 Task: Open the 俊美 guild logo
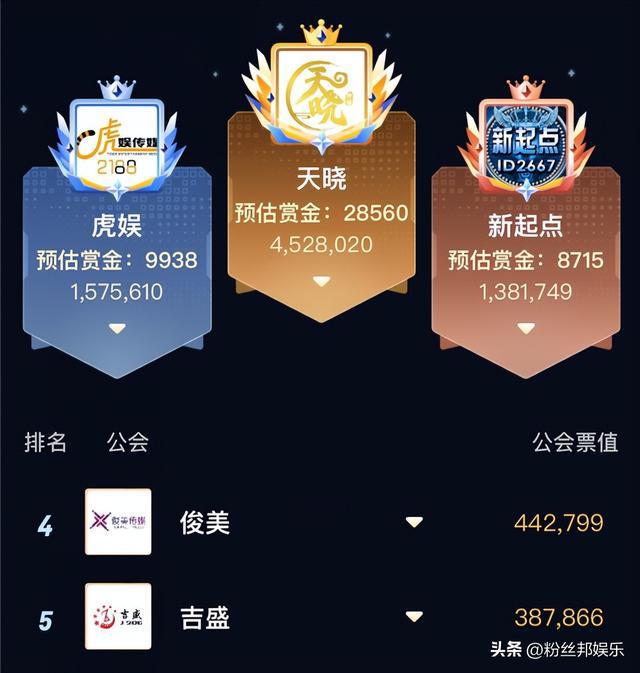tap(118, 521)
